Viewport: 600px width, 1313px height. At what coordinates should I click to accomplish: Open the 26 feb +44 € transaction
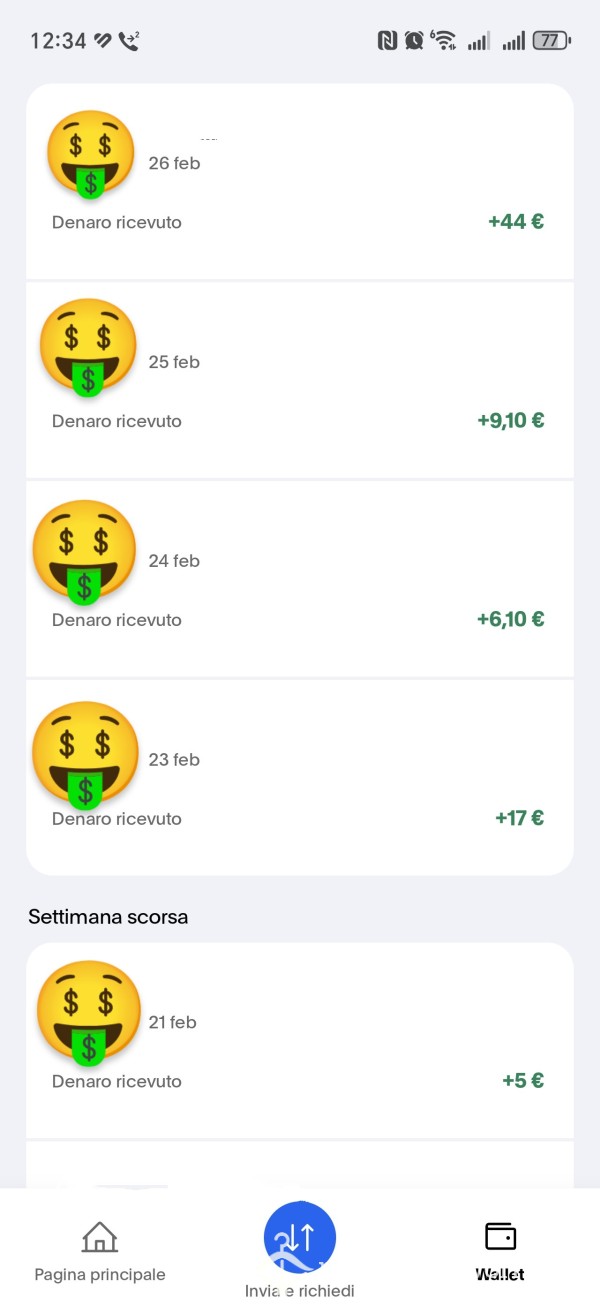click(x=300, y=181)
